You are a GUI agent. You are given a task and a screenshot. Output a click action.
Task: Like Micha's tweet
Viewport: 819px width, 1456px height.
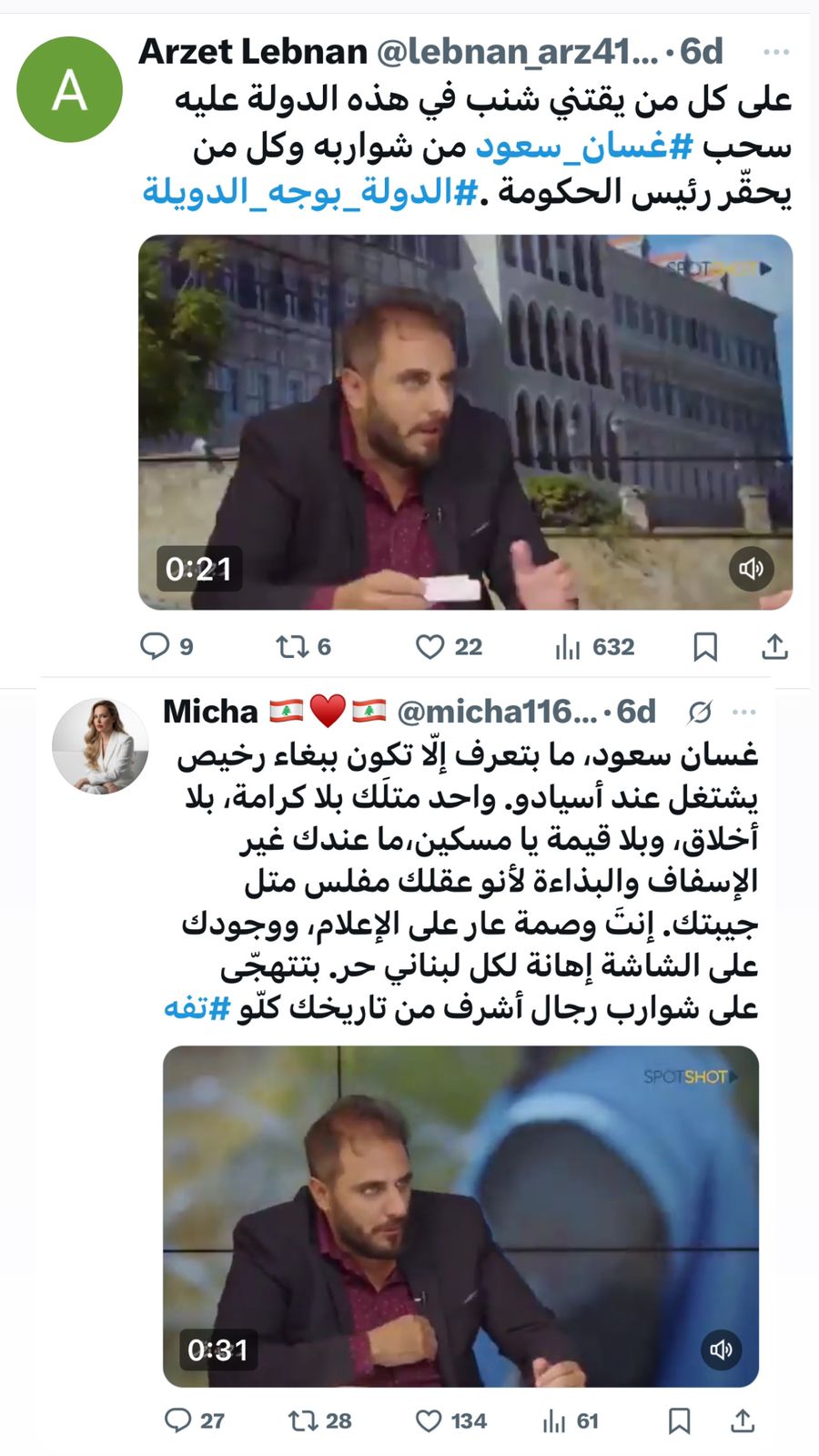(429, 1421)
